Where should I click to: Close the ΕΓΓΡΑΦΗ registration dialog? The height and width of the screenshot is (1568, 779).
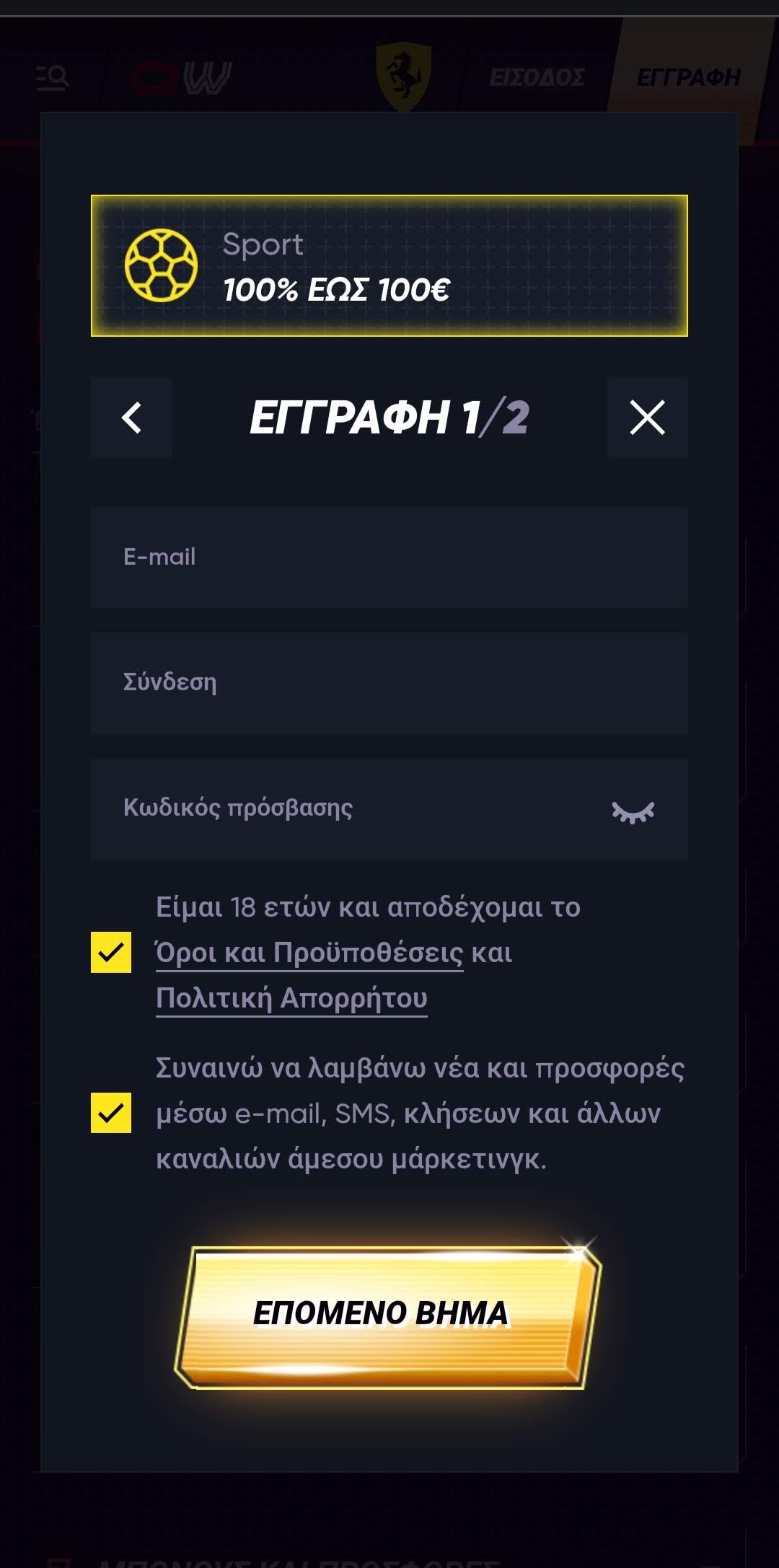[647, 418]
